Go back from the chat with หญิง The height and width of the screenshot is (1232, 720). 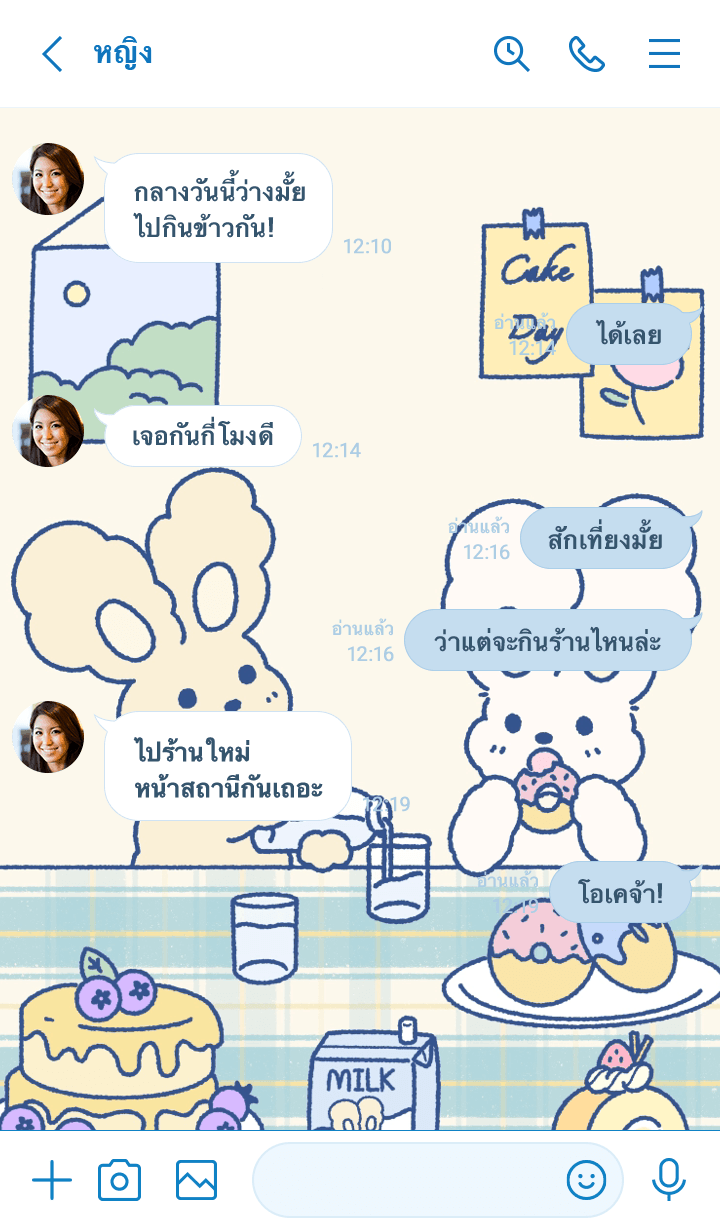coord(52,54)
